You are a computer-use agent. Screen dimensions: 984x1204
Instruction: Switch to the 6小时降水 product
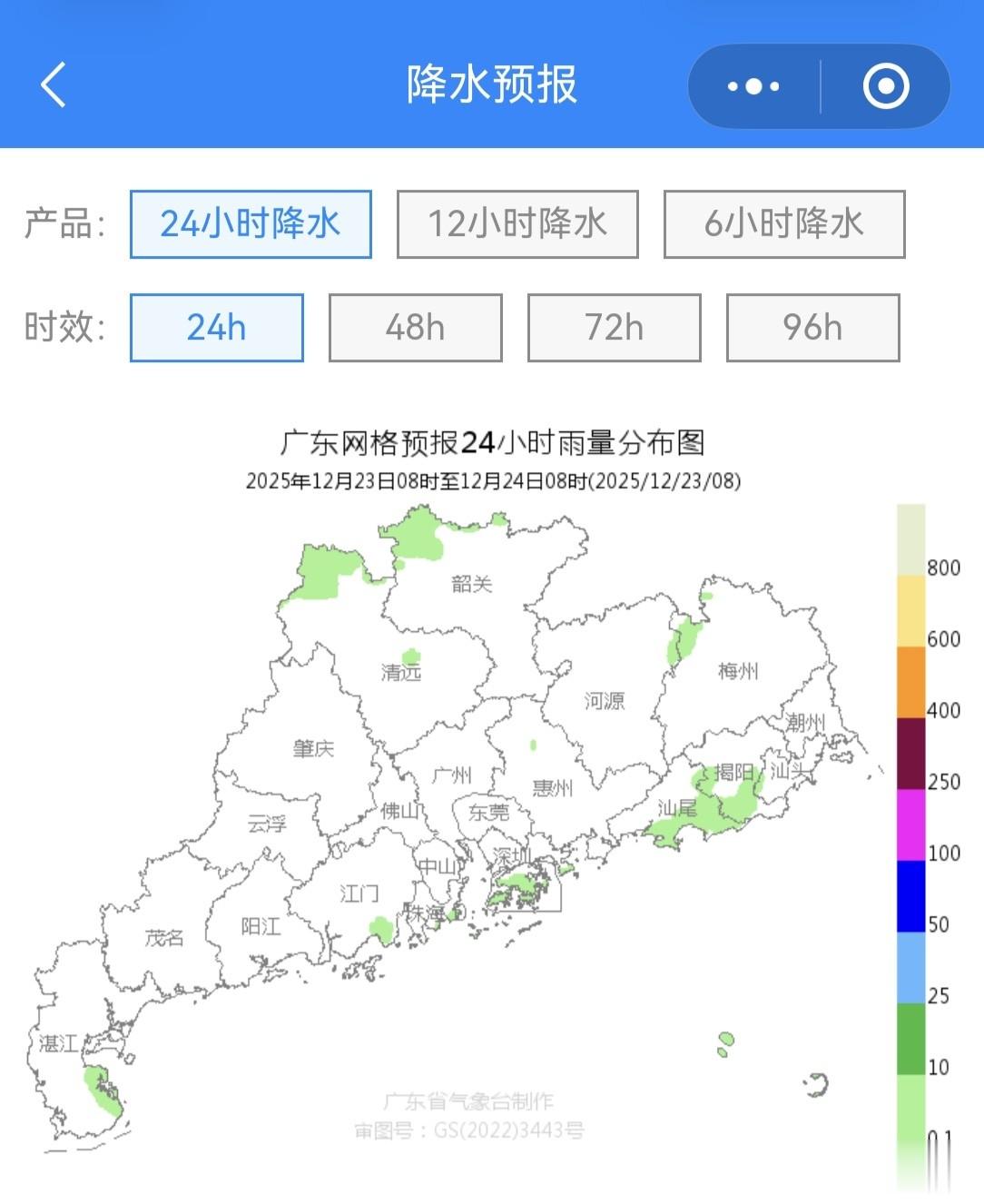click(x=784, y=224)
